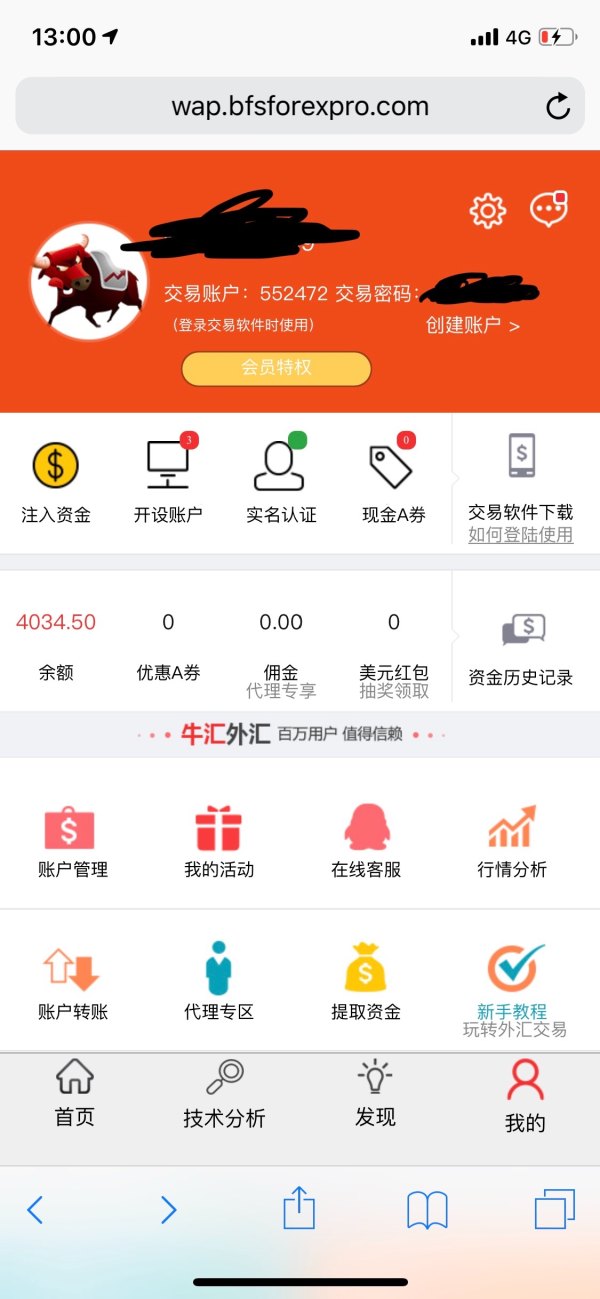This screenshot has height=1299, width=600.
Task: Check 我的活动
Action: coord(219,842)
